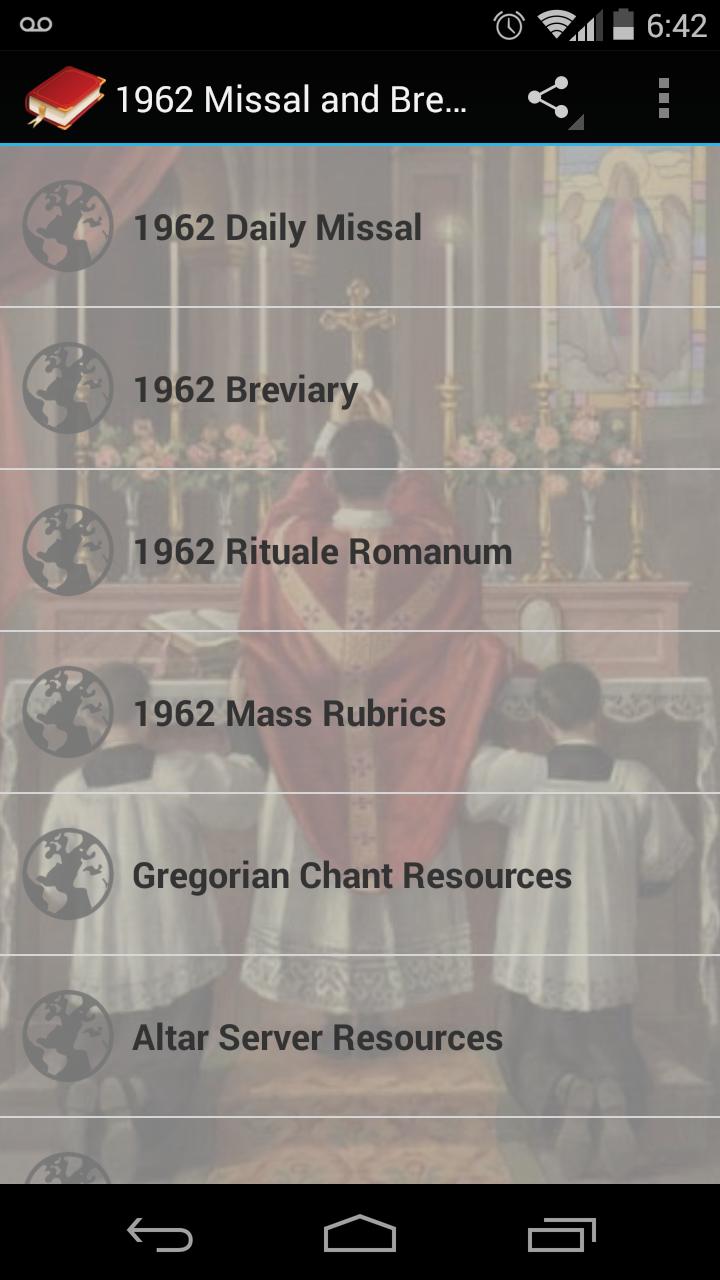Click the globe icon beside 1962 Rituale Romanum

click(67, 551)
